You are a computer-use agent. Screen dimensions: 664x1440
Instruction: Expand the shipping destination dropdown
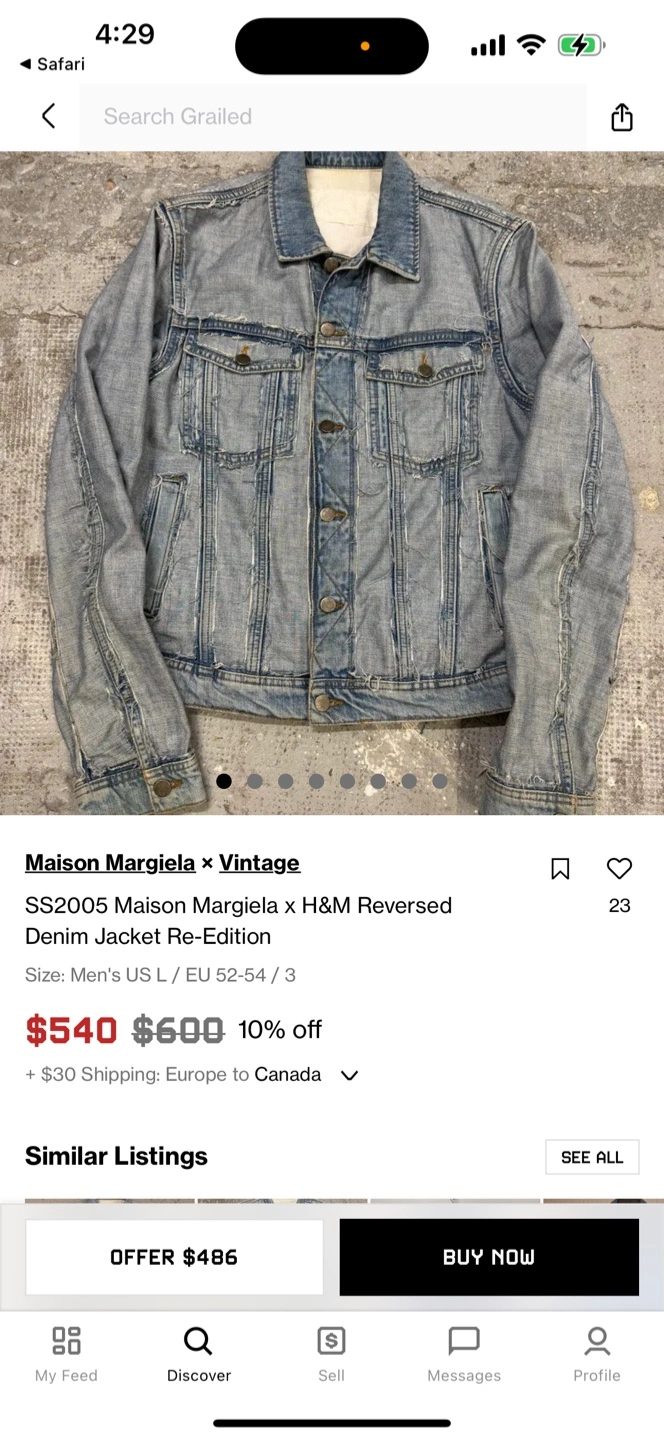(349, 1076)
